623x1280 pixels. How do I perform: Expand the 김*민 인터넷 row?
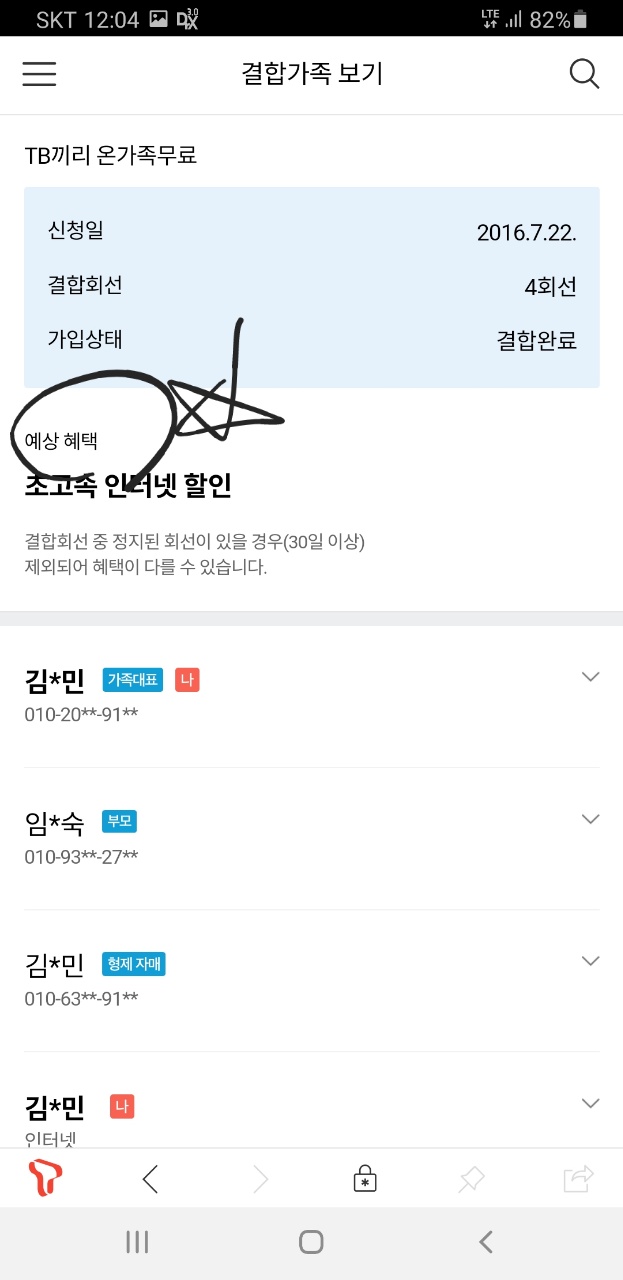590,1103
